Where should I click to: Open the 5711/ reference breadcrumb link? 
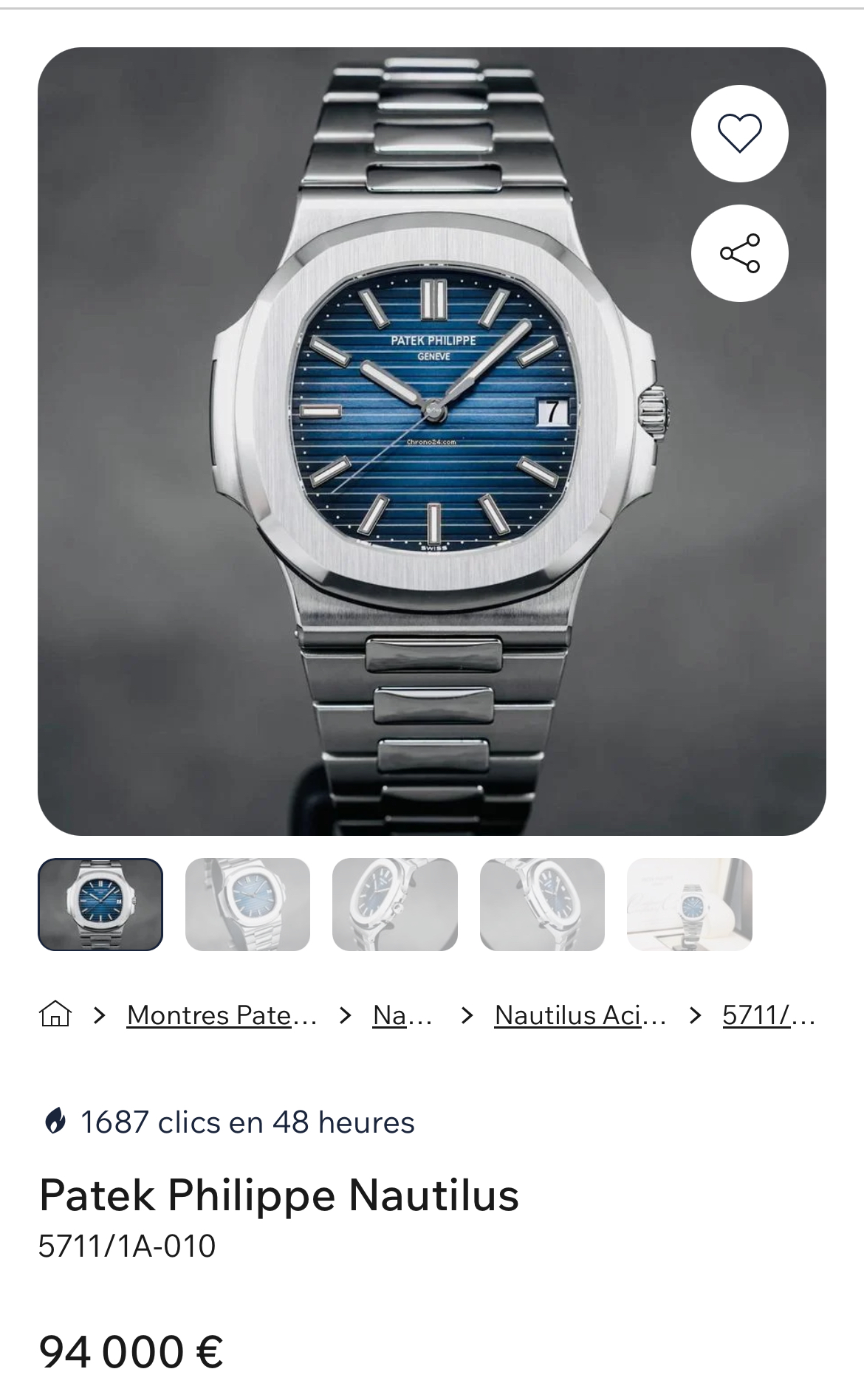pos(768,1015)
